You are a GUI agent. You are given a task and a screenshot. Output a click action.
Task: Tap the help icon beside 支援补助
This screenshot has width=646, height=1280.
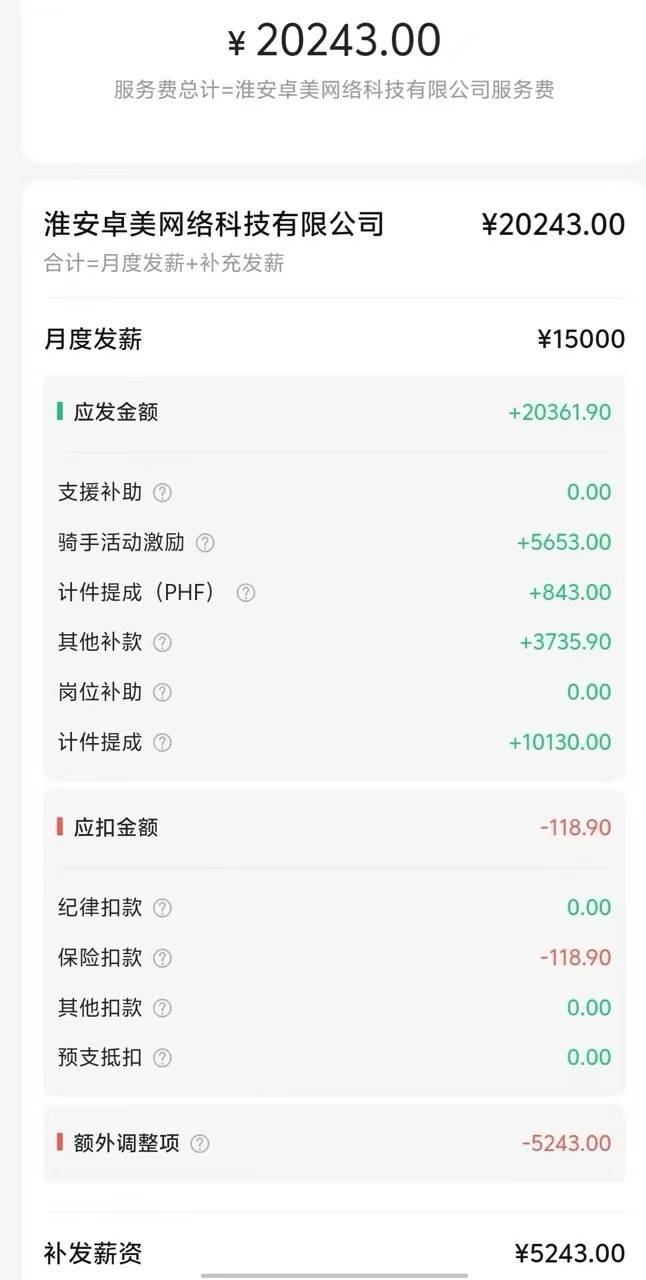click(x=162, y=493)
